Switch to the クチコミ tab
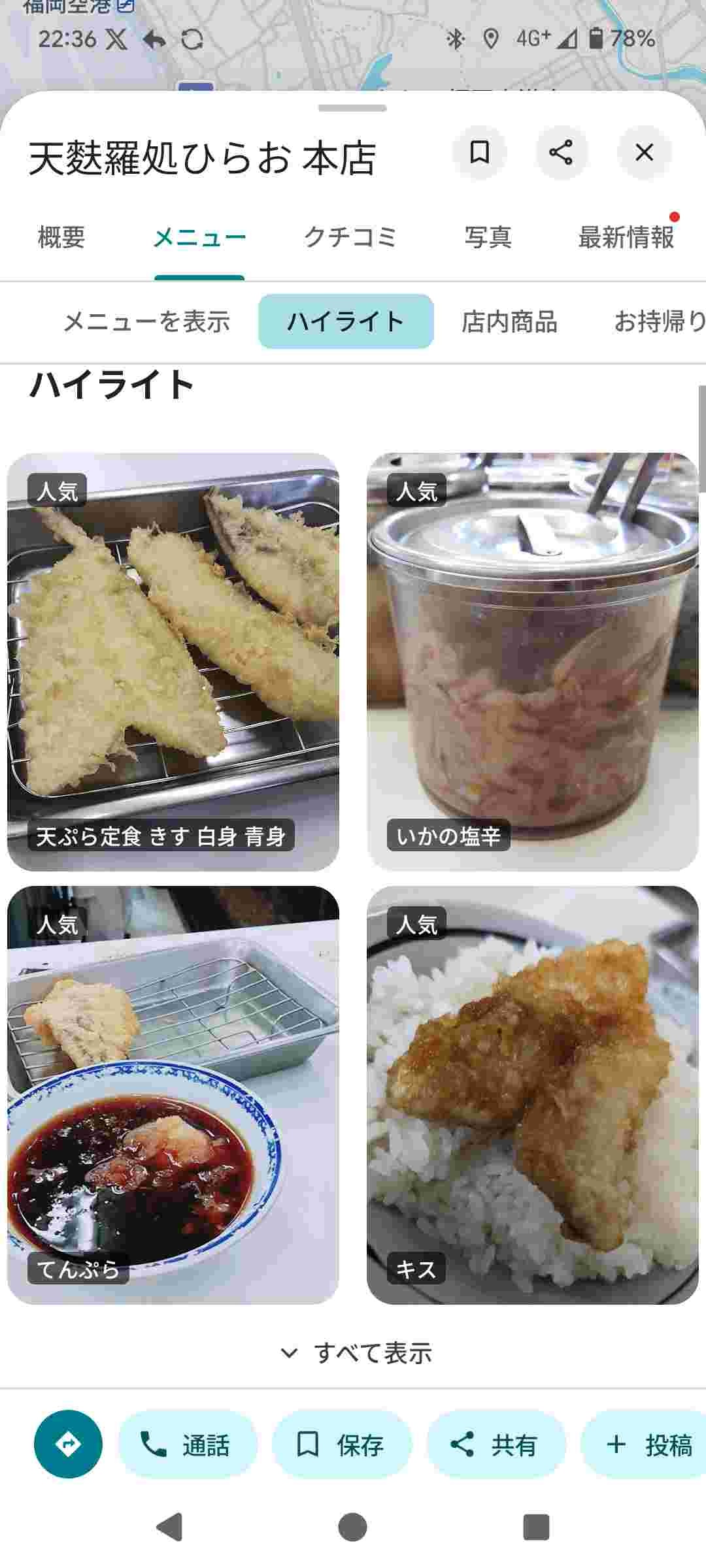 click(350, 237)
